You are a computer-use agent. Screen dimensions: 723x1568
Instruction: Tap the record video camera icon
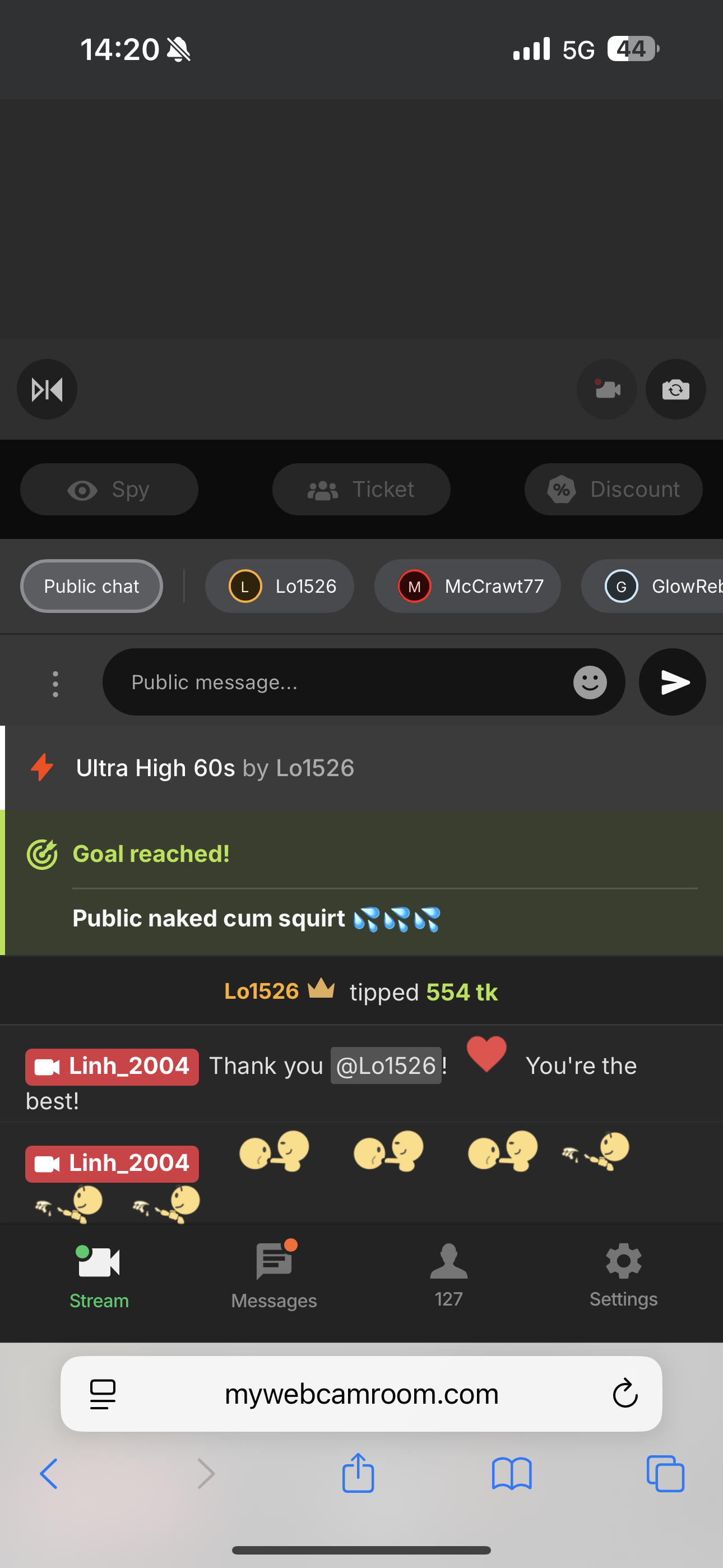pos(607,389)
